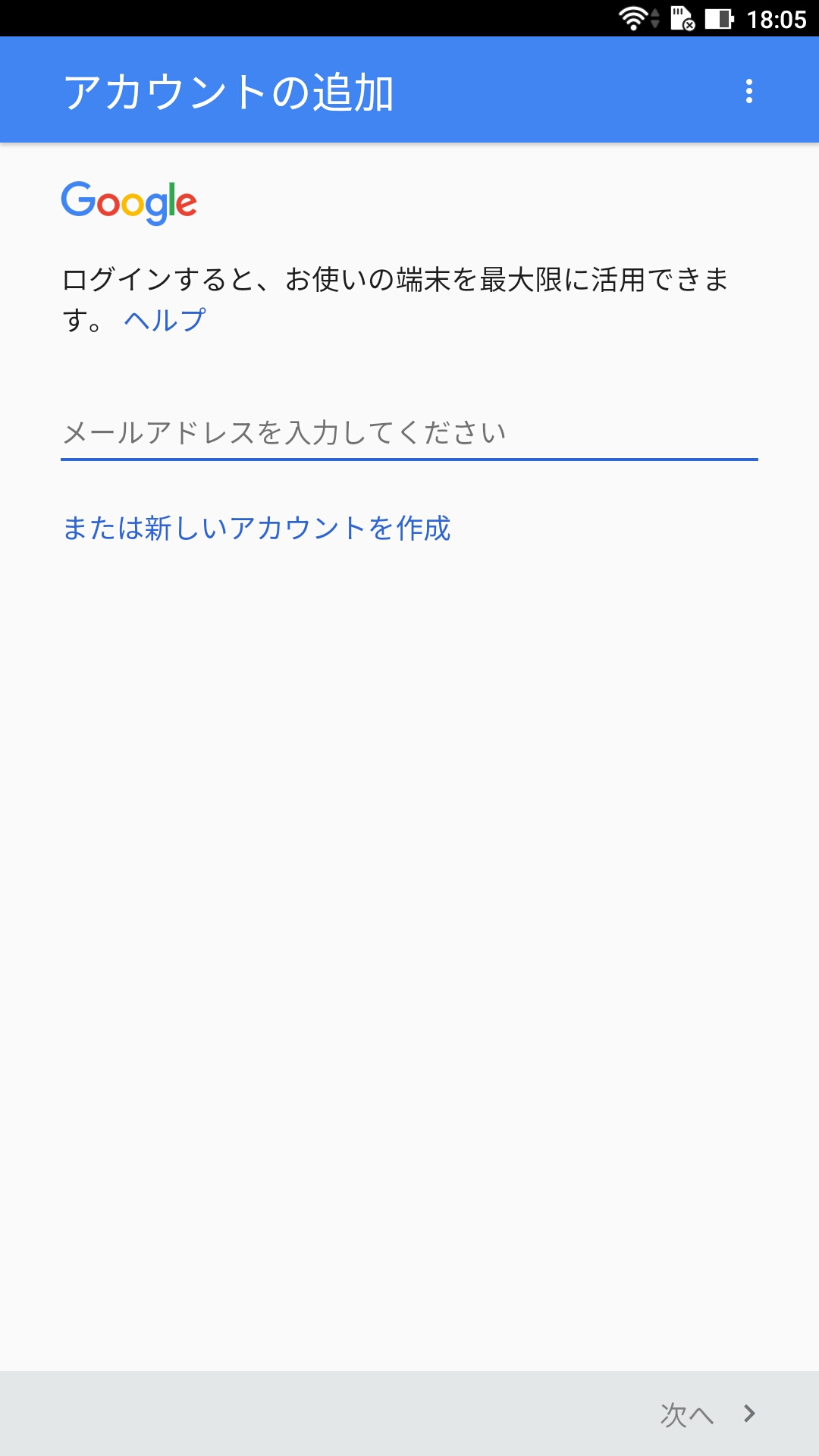Open the ヘルプ help link

click(x=165, y=320)
